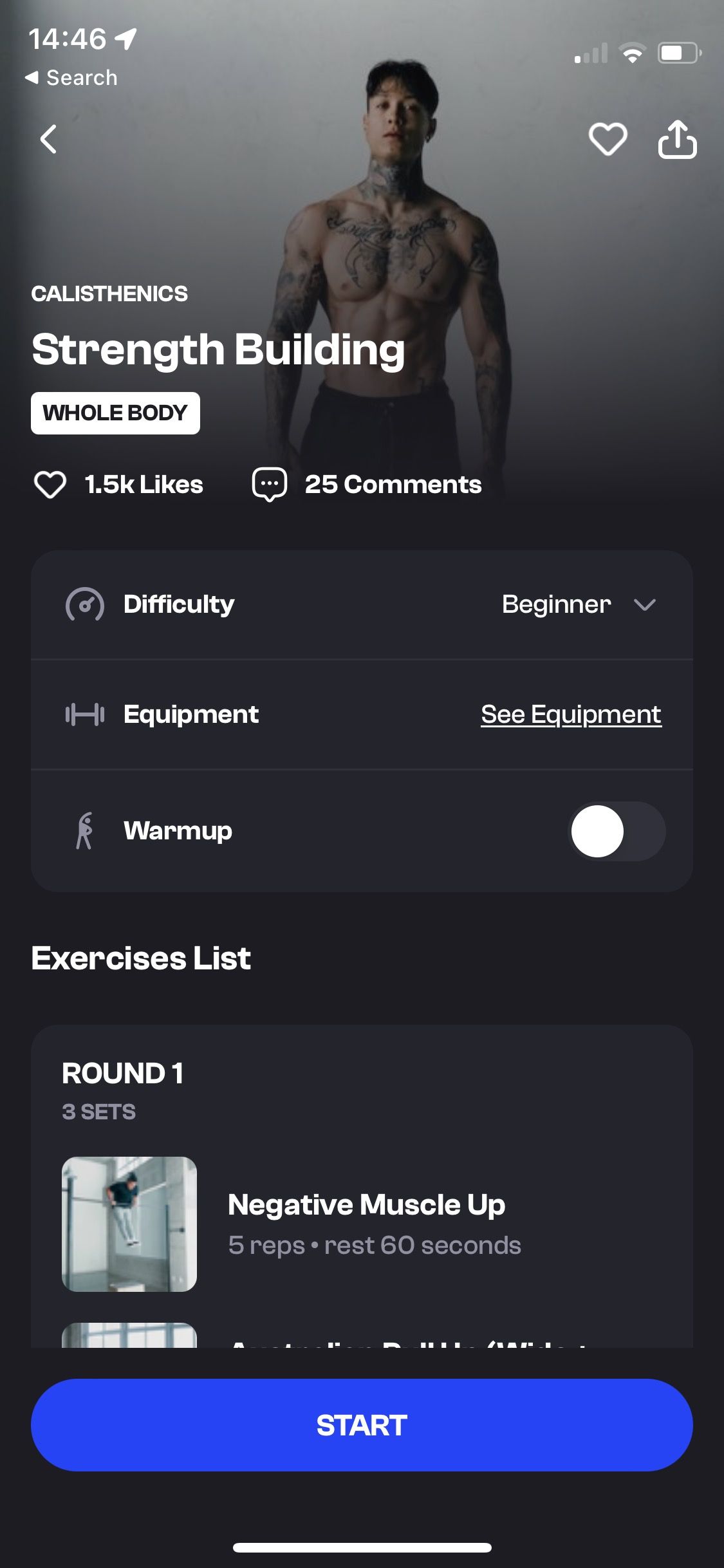Go back using the Search breadcrumb
The height and width of the screenshot is (1568, 724).
coord(71,77)
